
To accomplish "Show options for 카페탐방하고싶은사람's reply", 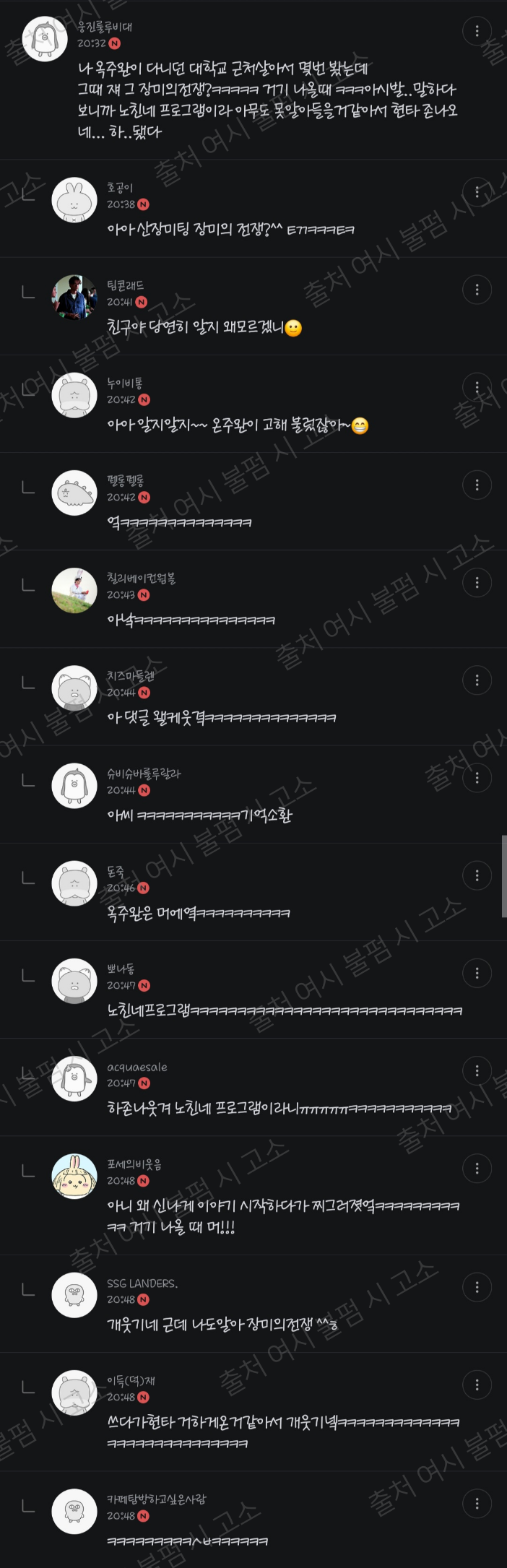I will (477, 1504).
